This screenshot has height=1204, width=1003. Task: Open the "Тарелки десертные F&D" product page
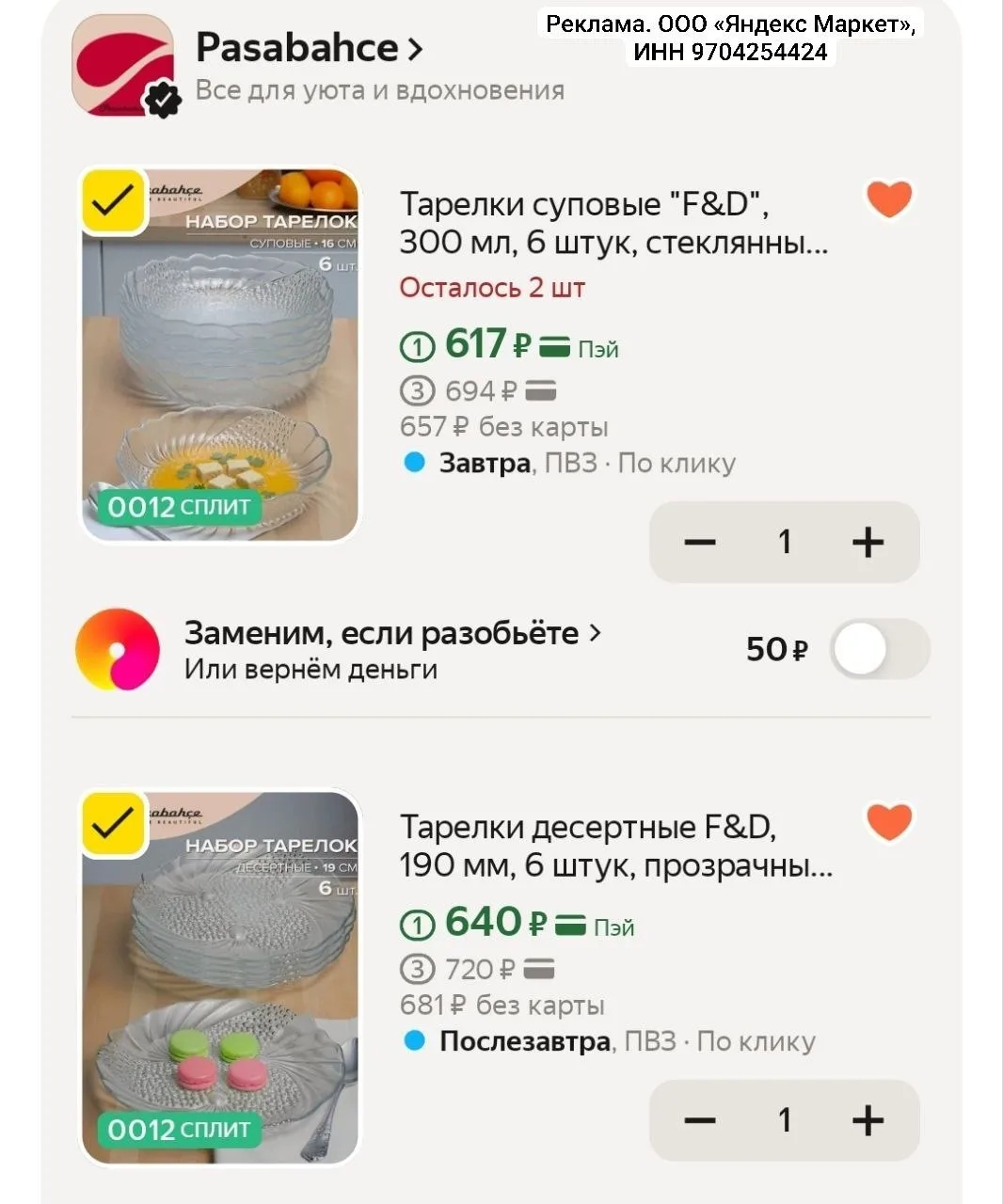click(616, 846)
